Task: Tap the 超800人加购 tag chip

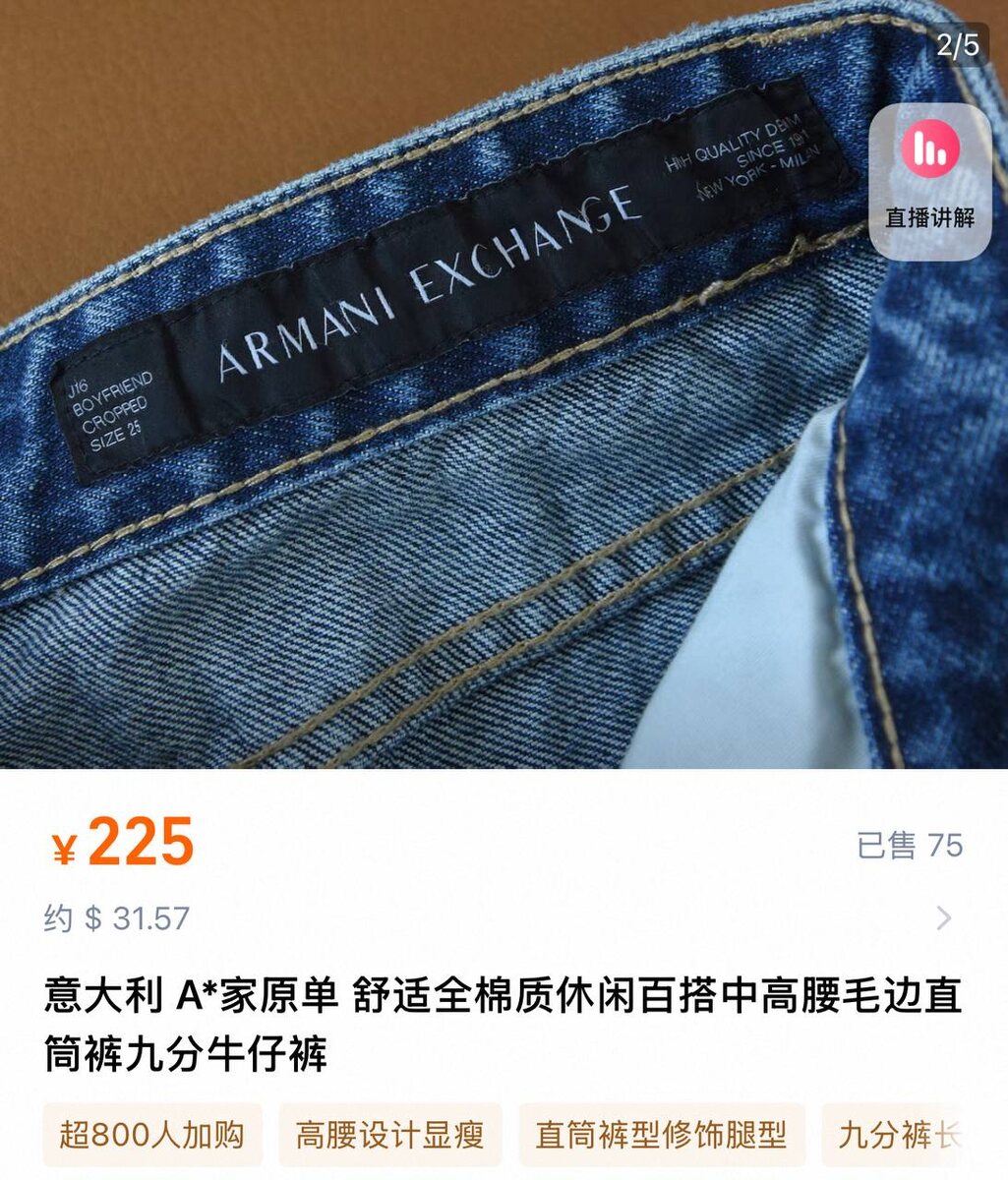Action: [x=152, y=1136]
